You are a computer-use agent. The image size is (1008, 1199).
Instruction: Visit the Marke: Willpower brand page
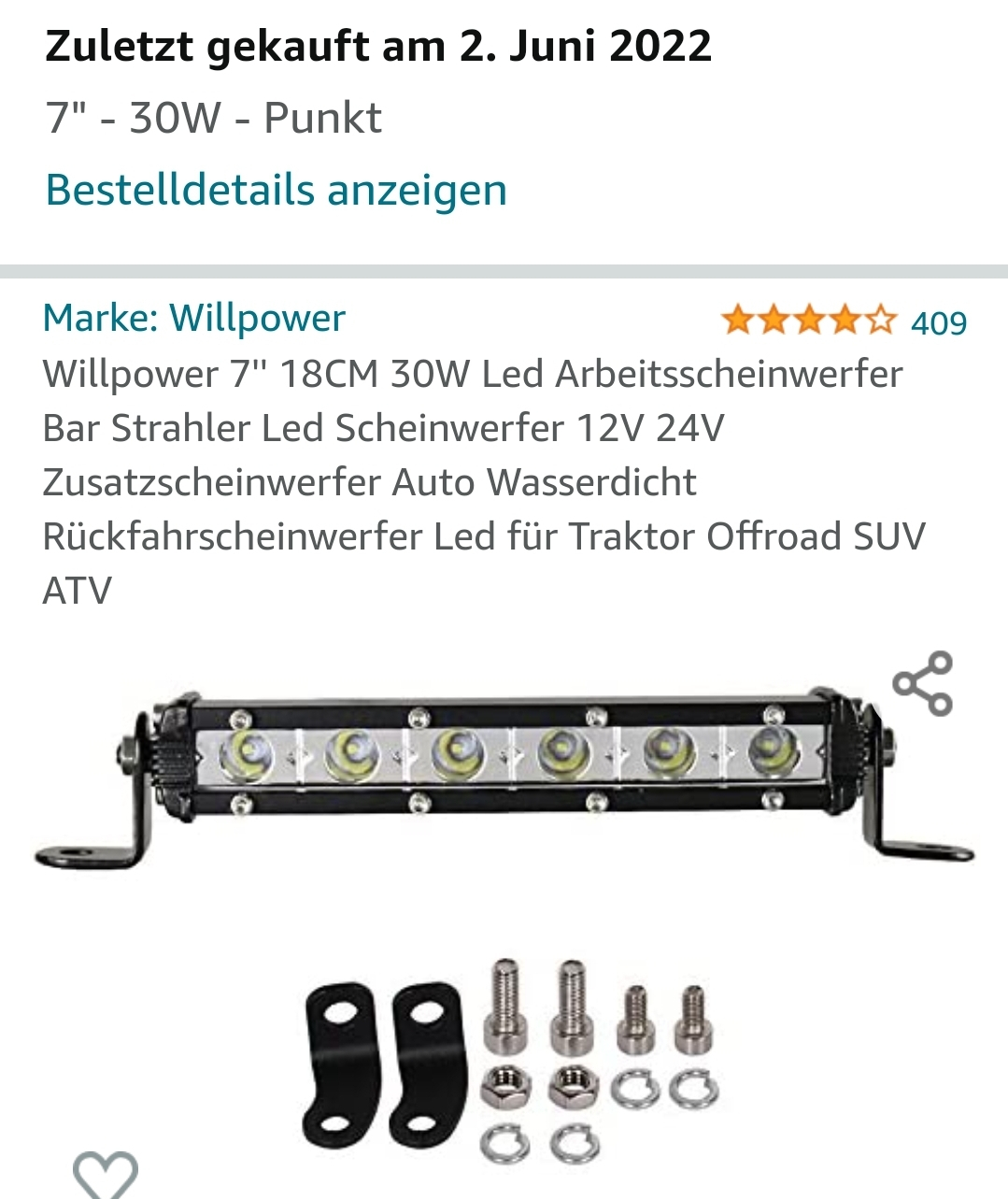(x=194, y=318)
